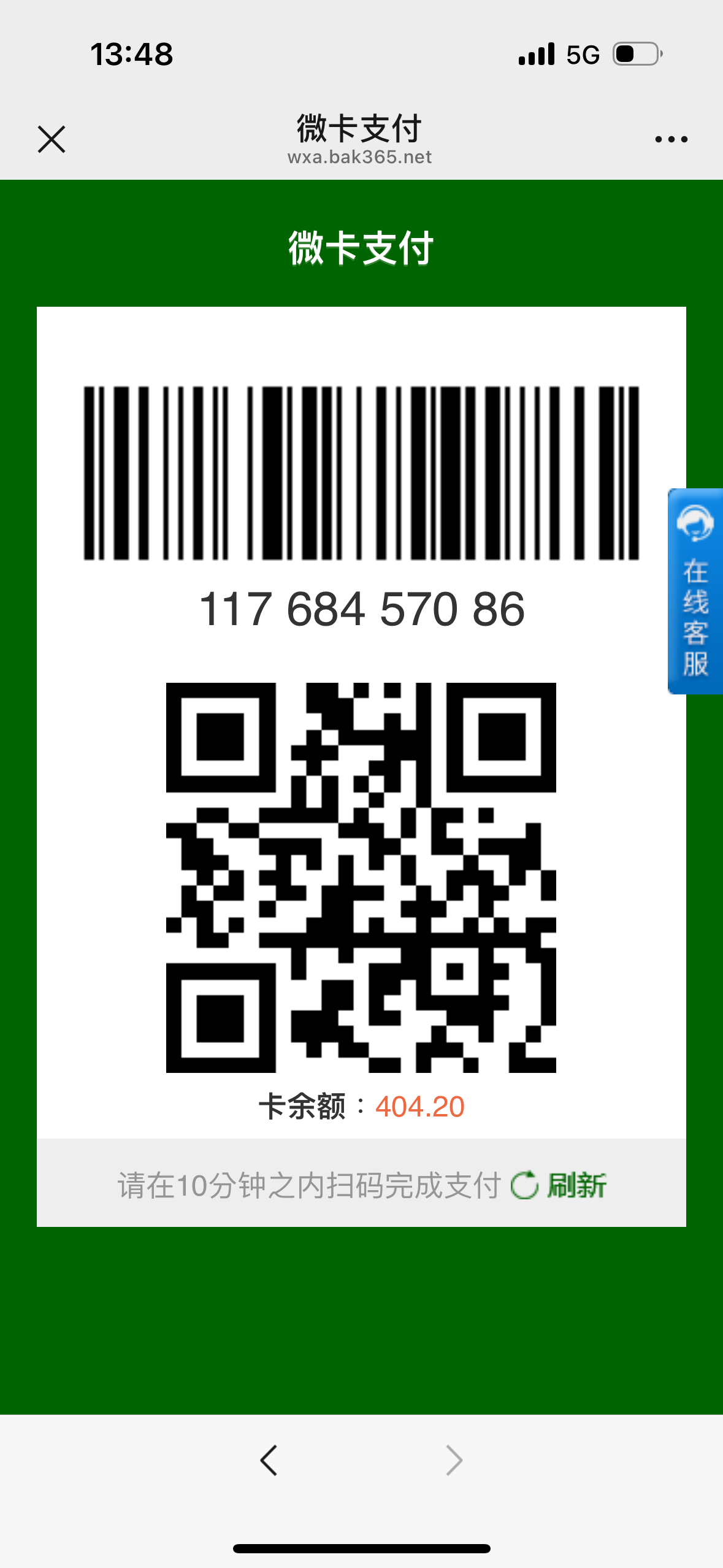Go back to the previous web page

click(269, 1459)
